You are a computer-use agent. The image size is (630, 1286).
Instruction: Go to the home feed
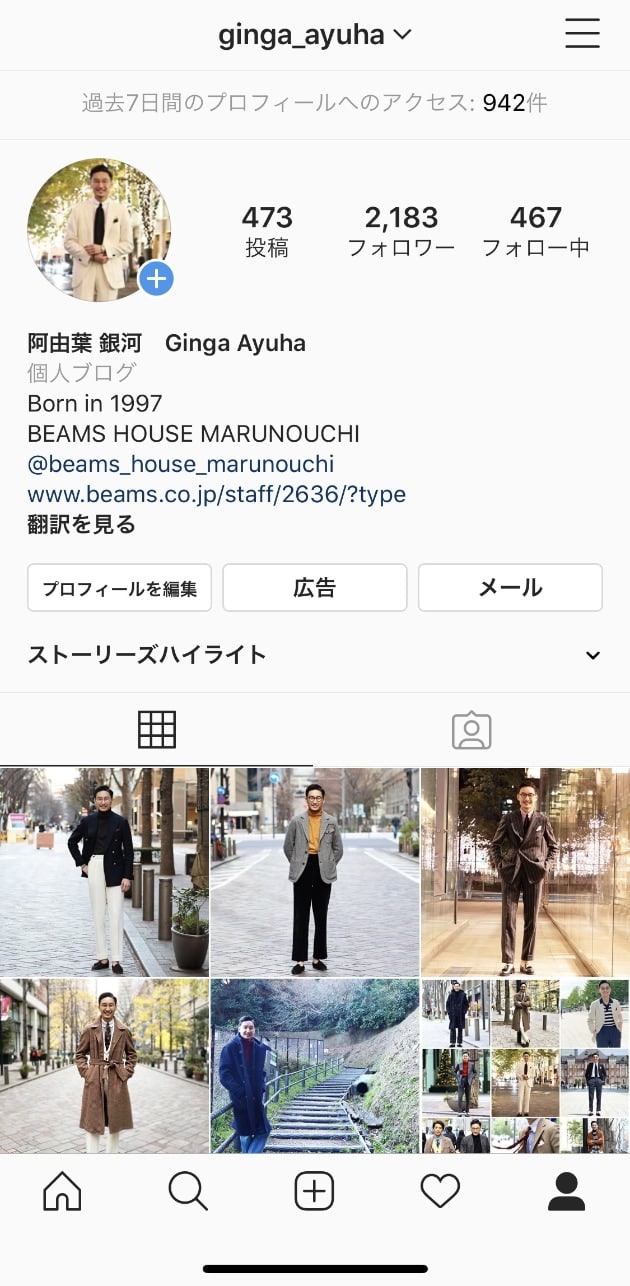tap(62, 1191)
